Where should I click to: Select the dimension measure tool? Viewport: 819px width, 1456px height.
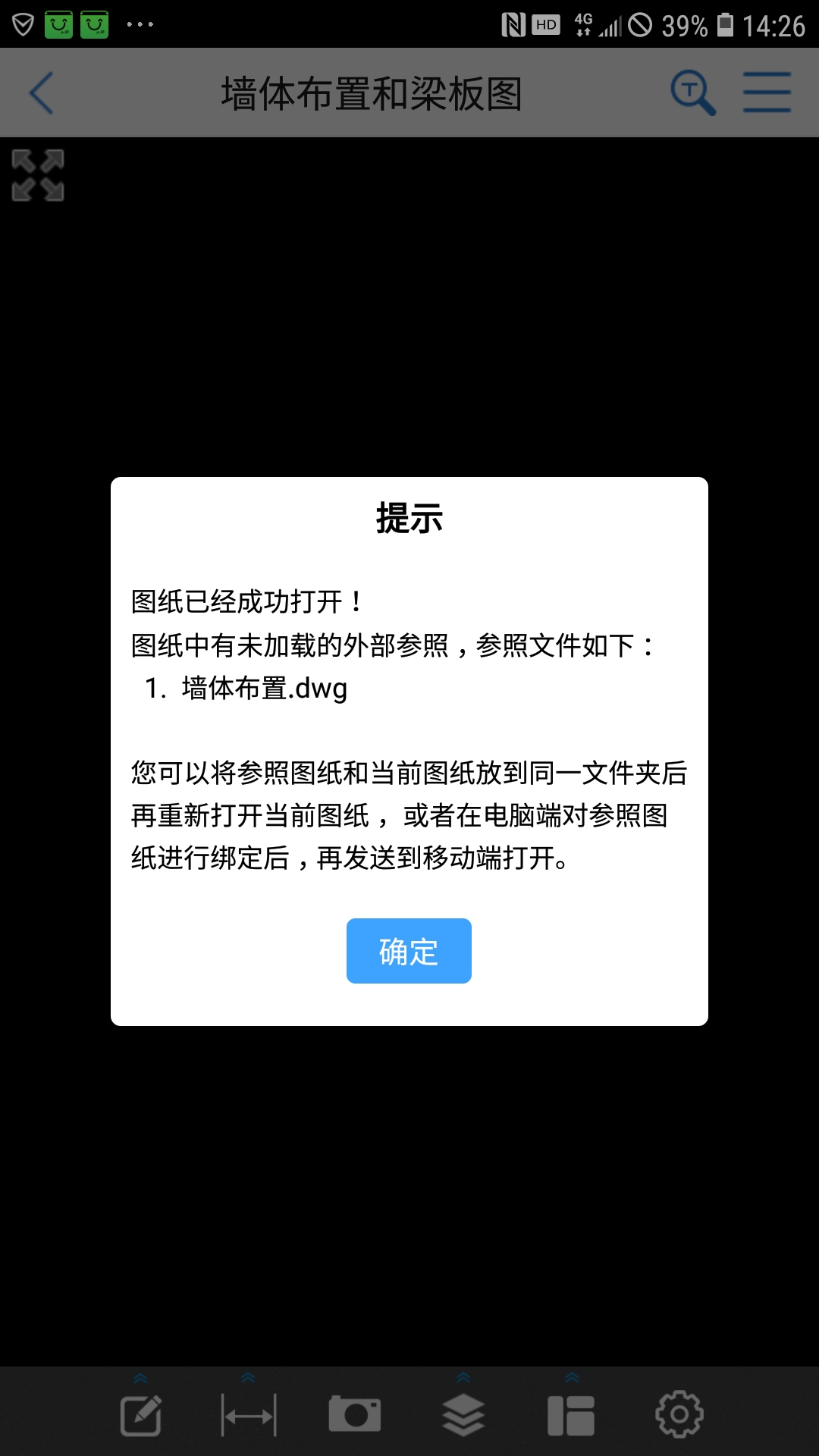[x=249, y=1415]
